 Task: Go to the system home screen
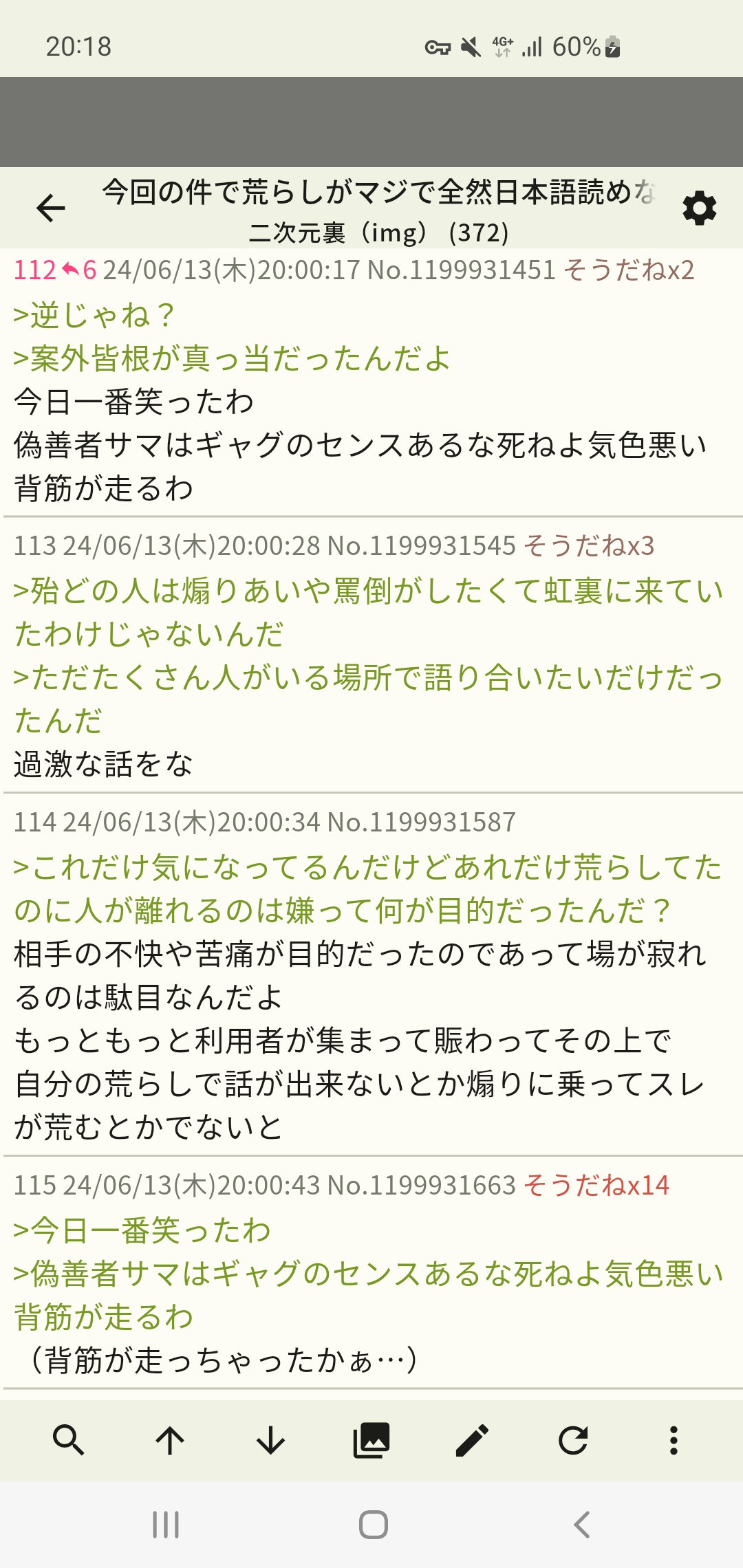[x=373, y=1525]
